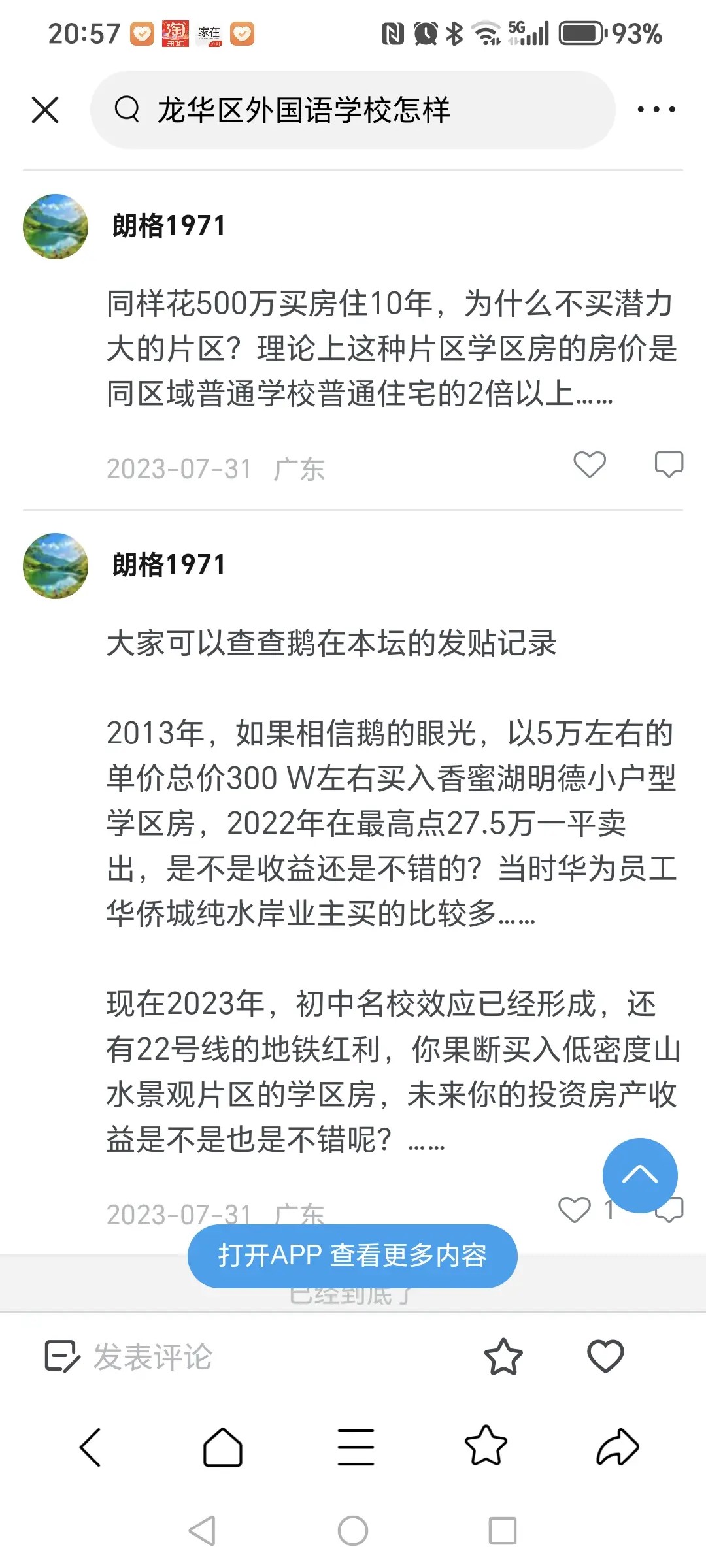Screen dimensions: 706x1568
Task: Reply to the comment about 同样花500万买房
Action: tap(669, 465)
